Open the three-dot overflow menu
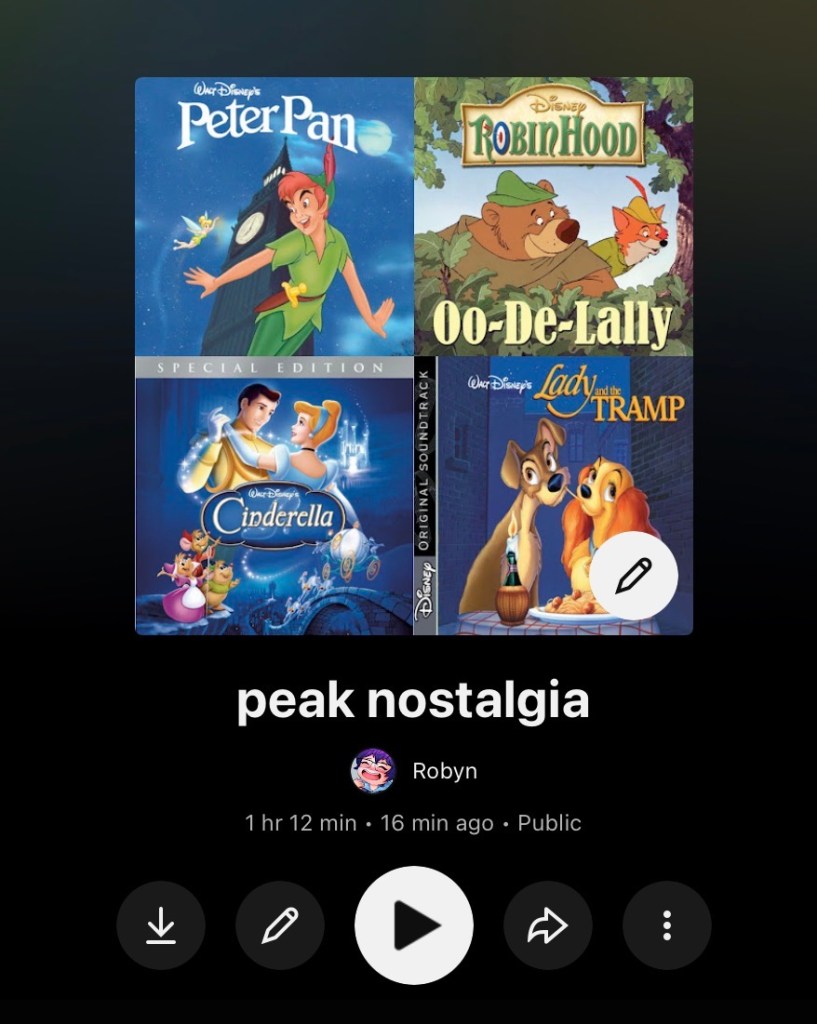The image size is (817, 1024). tap(667, 925)
